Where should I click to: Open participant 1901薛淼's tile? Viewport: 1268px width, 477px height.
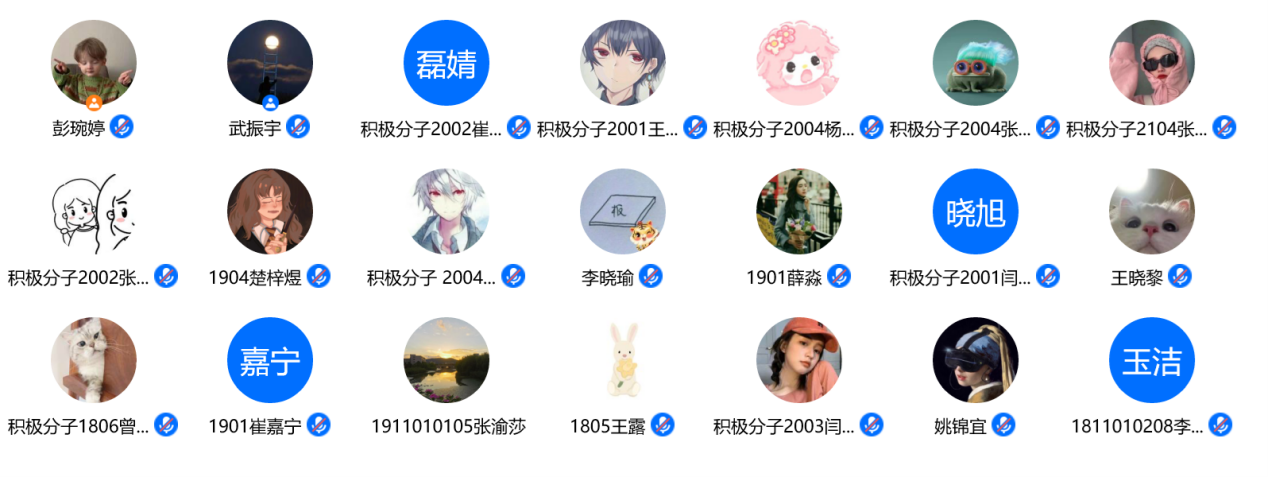point(799,211)
